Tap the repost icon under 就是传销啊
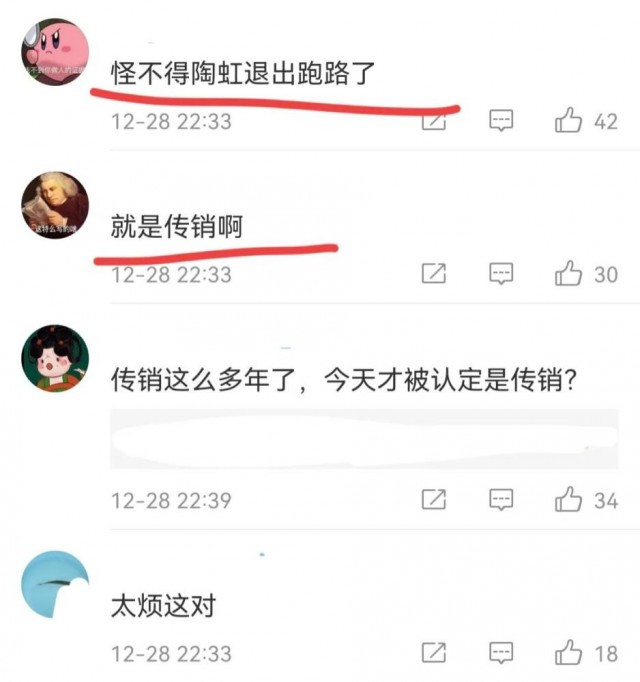Image resolution: width=640 pixels, height=682 pixels. [x=434, y=273]
